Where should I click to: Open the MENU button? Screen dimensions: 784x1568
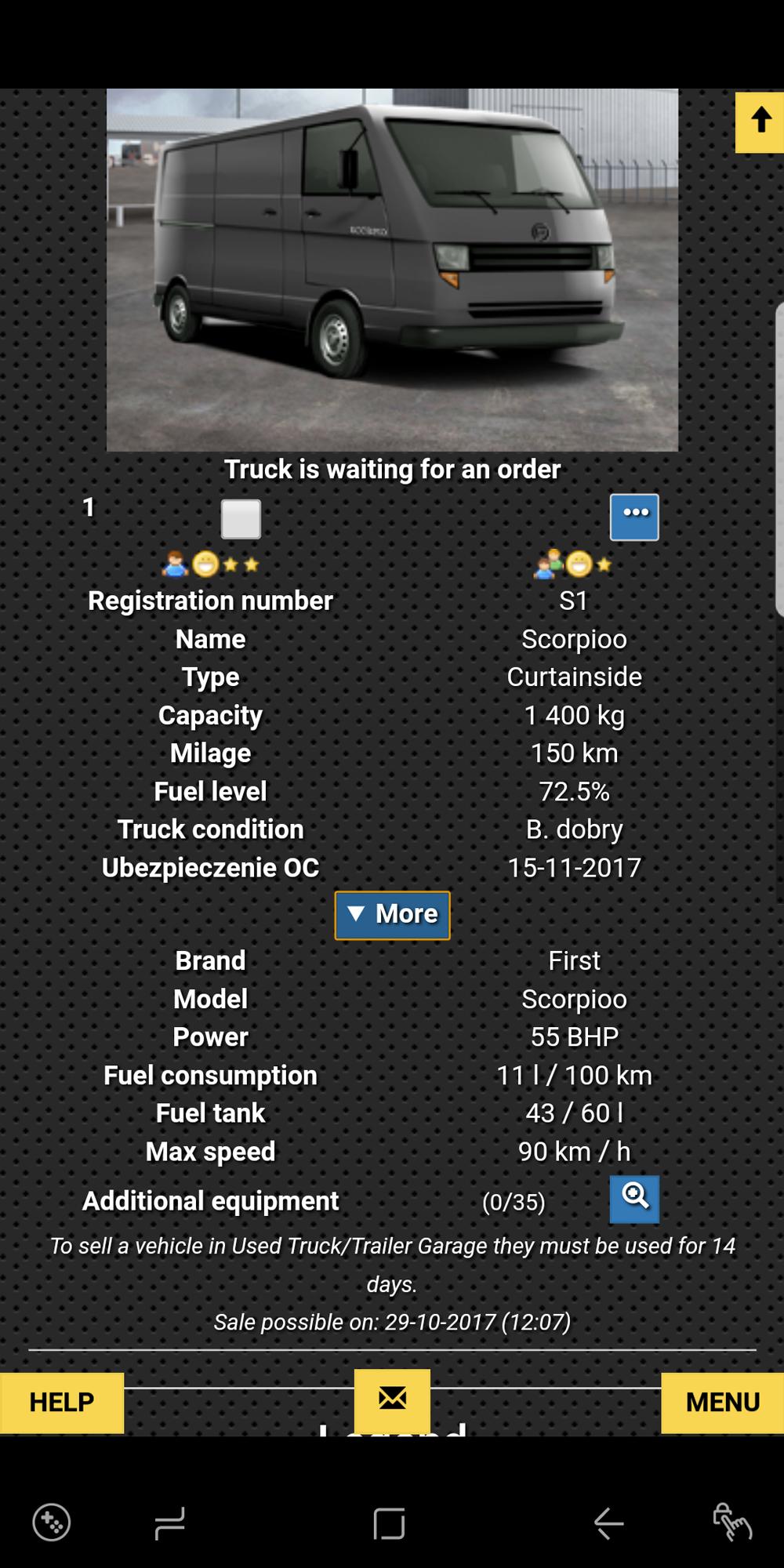tap(722, 1403)
